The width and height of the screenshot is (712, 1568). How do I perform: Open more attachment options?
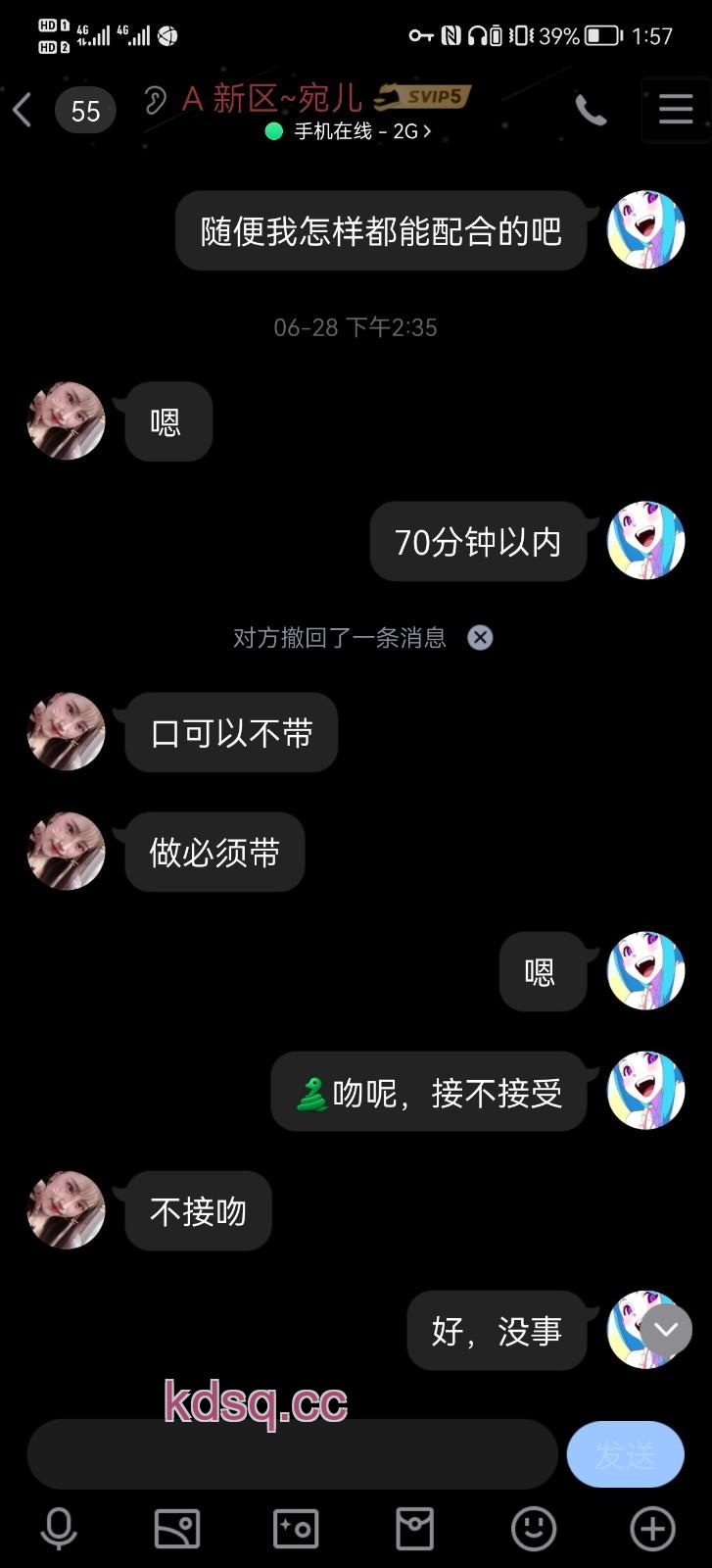(652, 1528)
